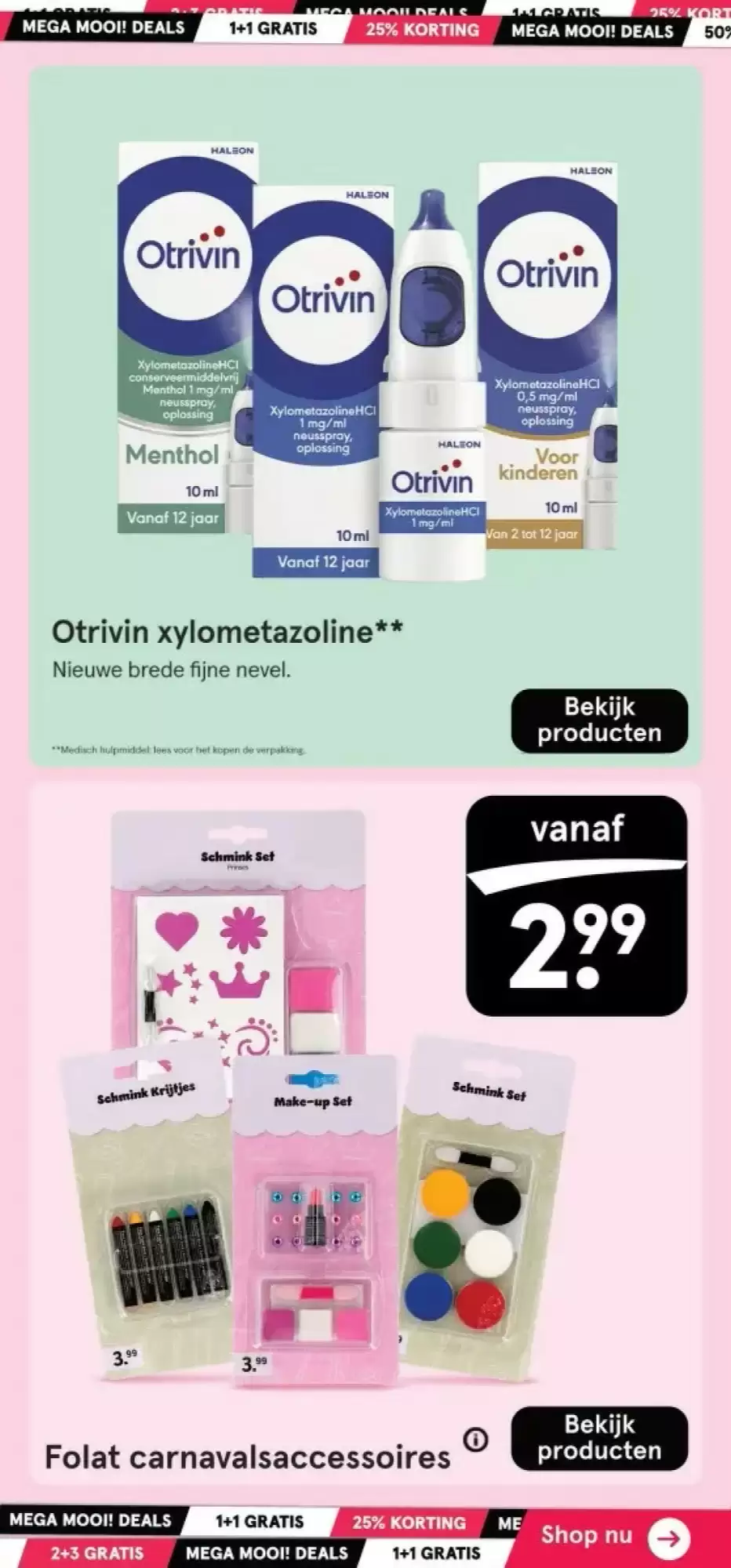The width and height of the screenshot is (731, 1568).
Task: Tap the Shop nu arrow button
Action: tap(668, 1538)
